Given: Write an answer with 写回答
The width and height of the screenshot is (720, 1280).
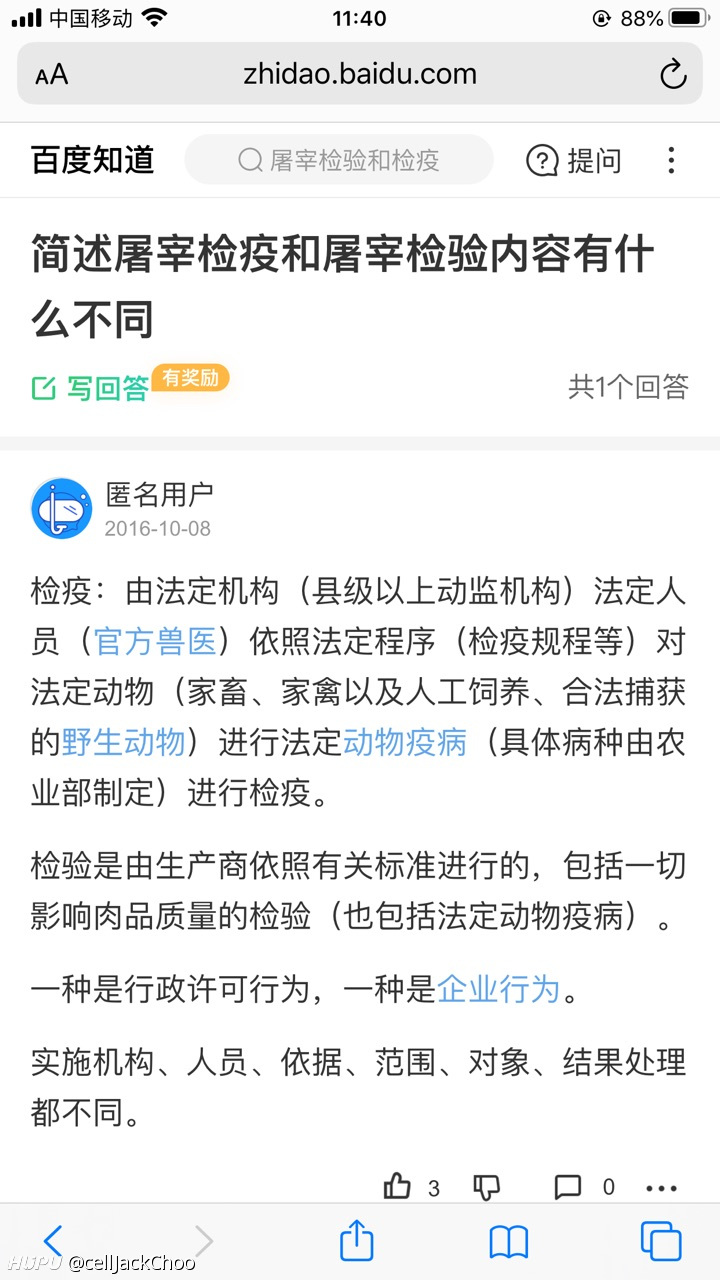Looking at the screenshot, I should point(90,388).
